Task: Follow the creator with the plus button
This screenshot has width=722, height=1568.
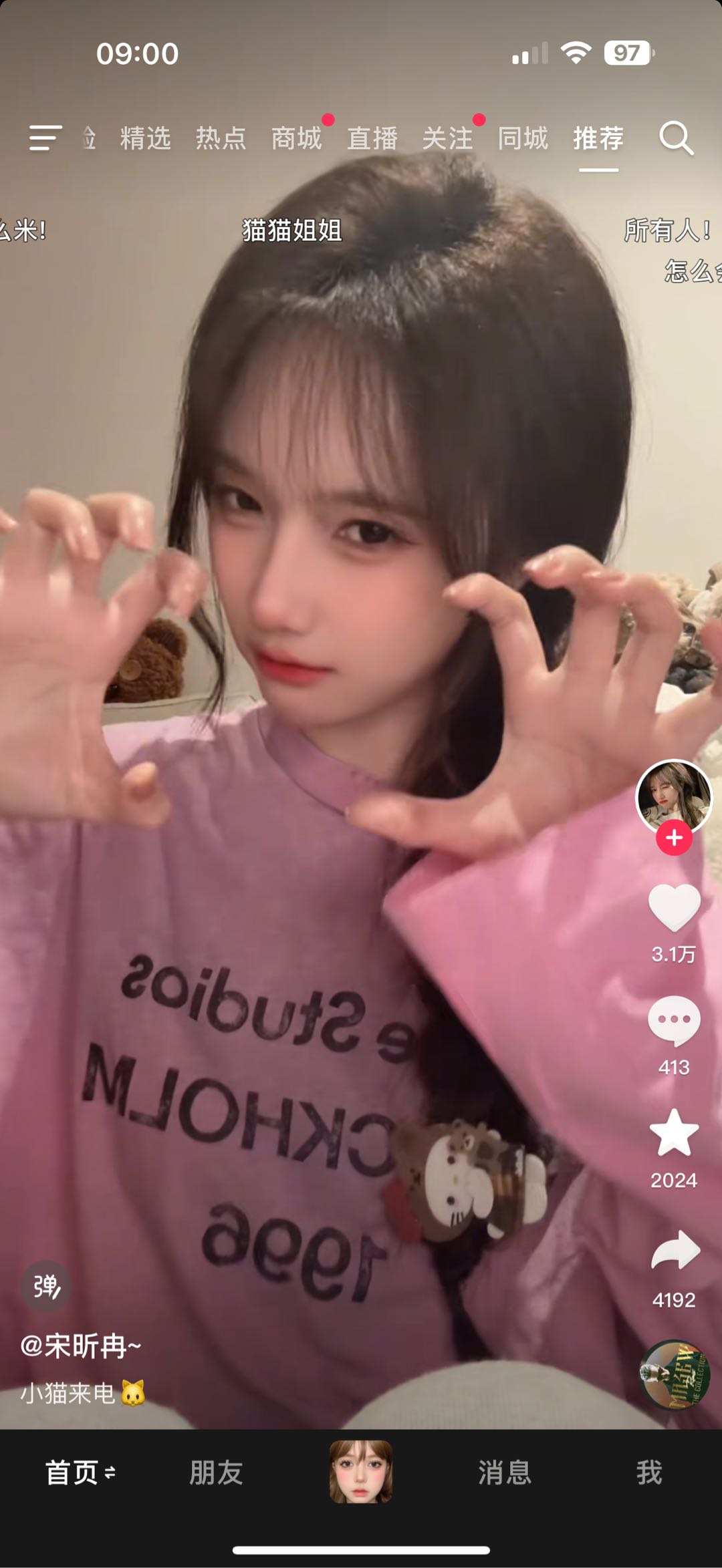Action: click(x=674, y=837)
